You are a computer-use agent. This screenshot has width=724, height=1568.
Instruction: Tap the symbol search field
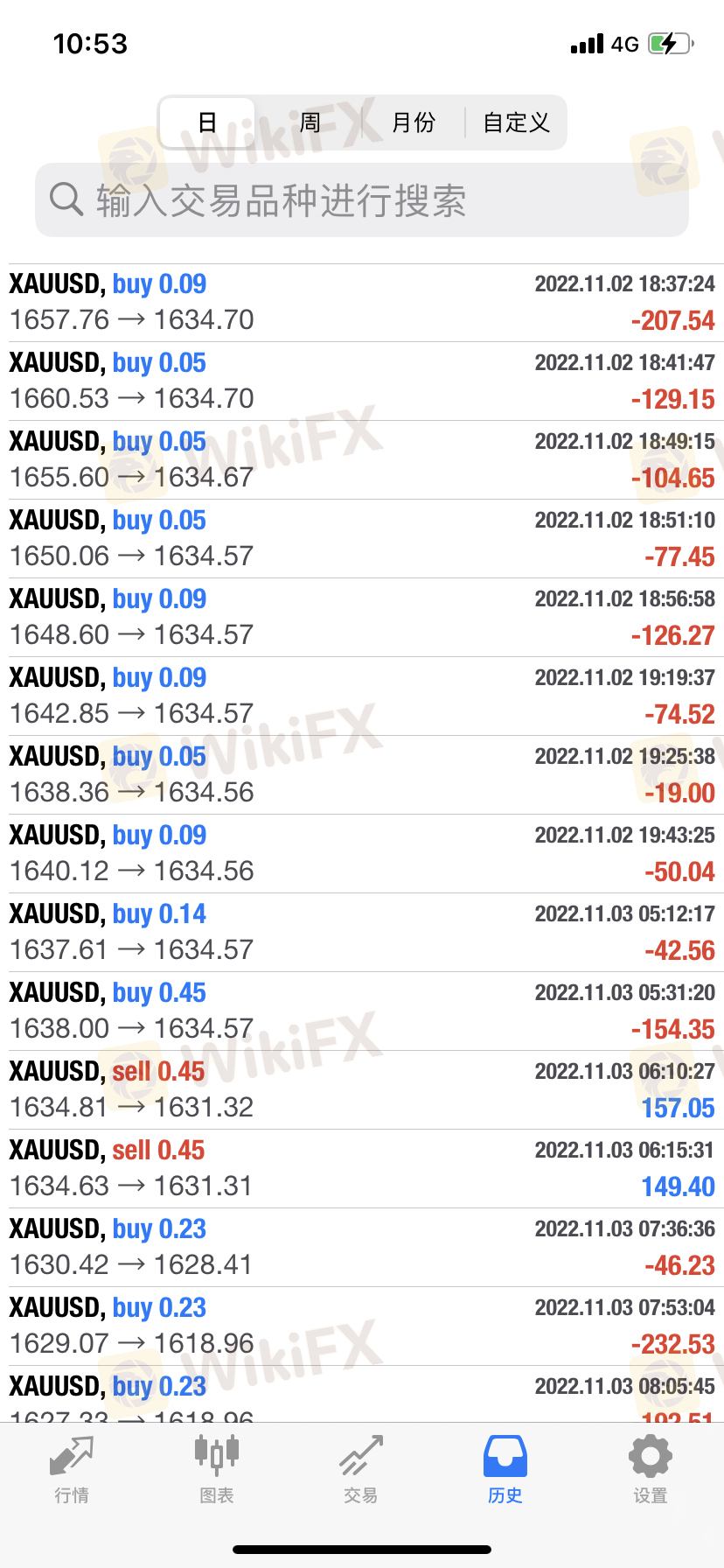(362, 200)
